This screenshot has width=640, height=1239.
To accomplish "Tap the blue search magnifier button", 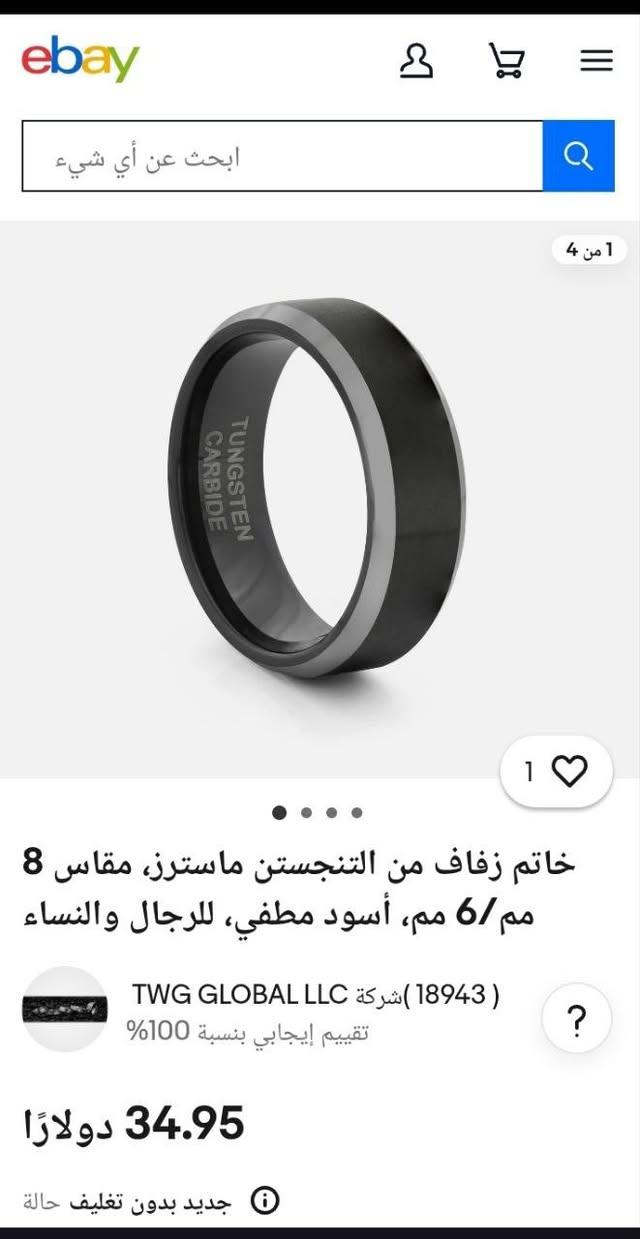I will point(578,156).
